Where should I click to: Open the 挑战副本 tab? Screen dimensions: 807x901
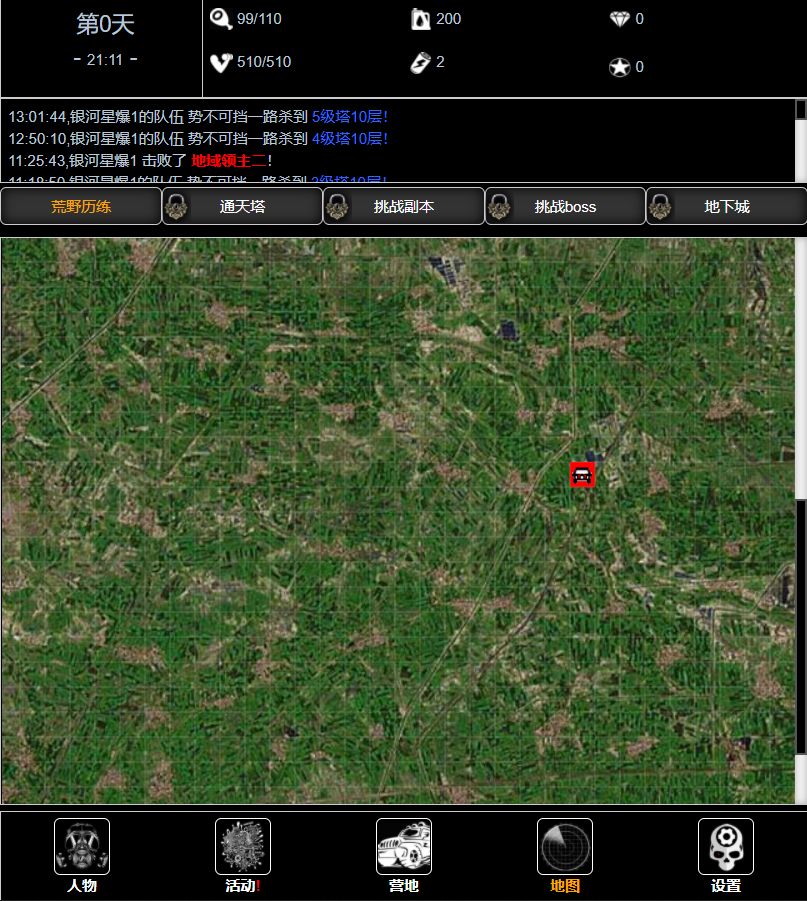point(404,206)
